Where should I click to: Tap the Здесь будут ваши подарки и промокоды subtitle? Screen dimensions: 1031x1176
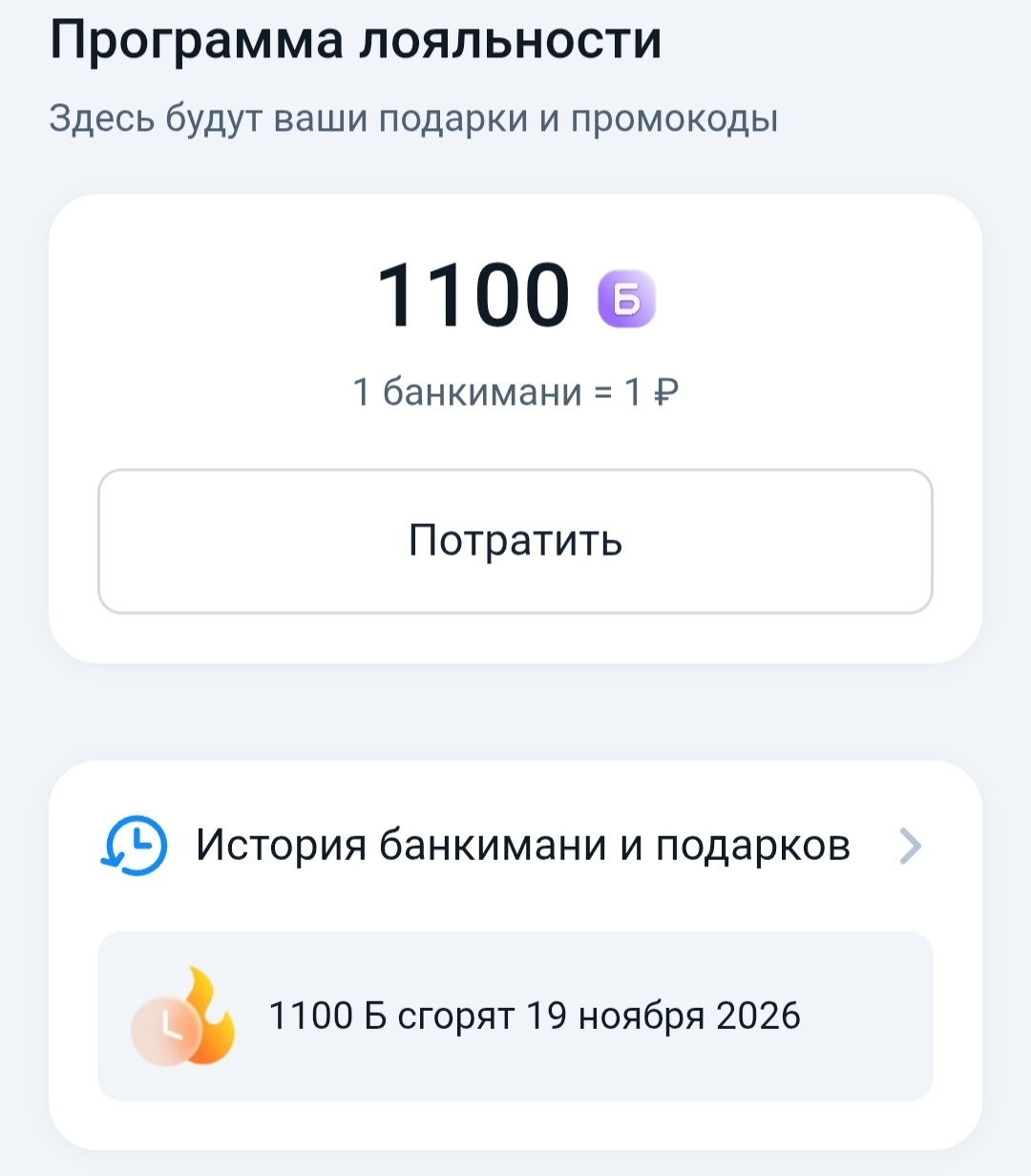point(414,116)
